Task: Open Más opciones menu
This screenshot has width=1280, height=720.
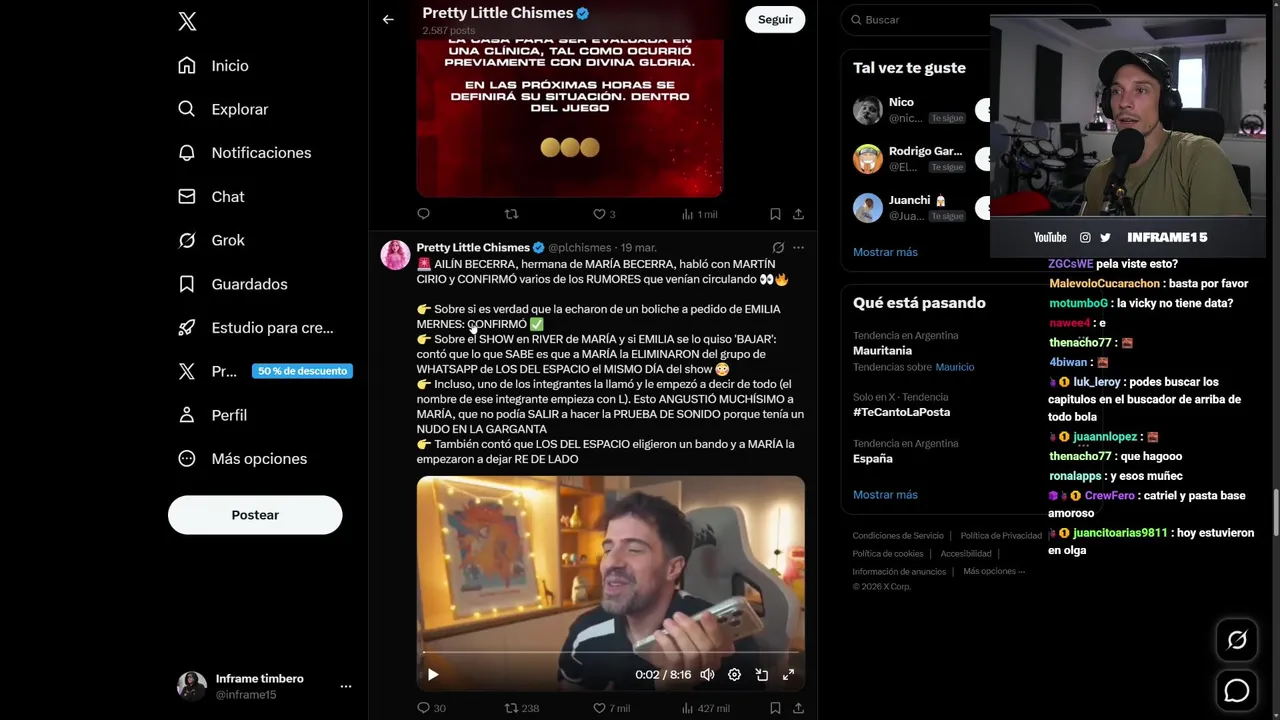Action: point(258,459)
